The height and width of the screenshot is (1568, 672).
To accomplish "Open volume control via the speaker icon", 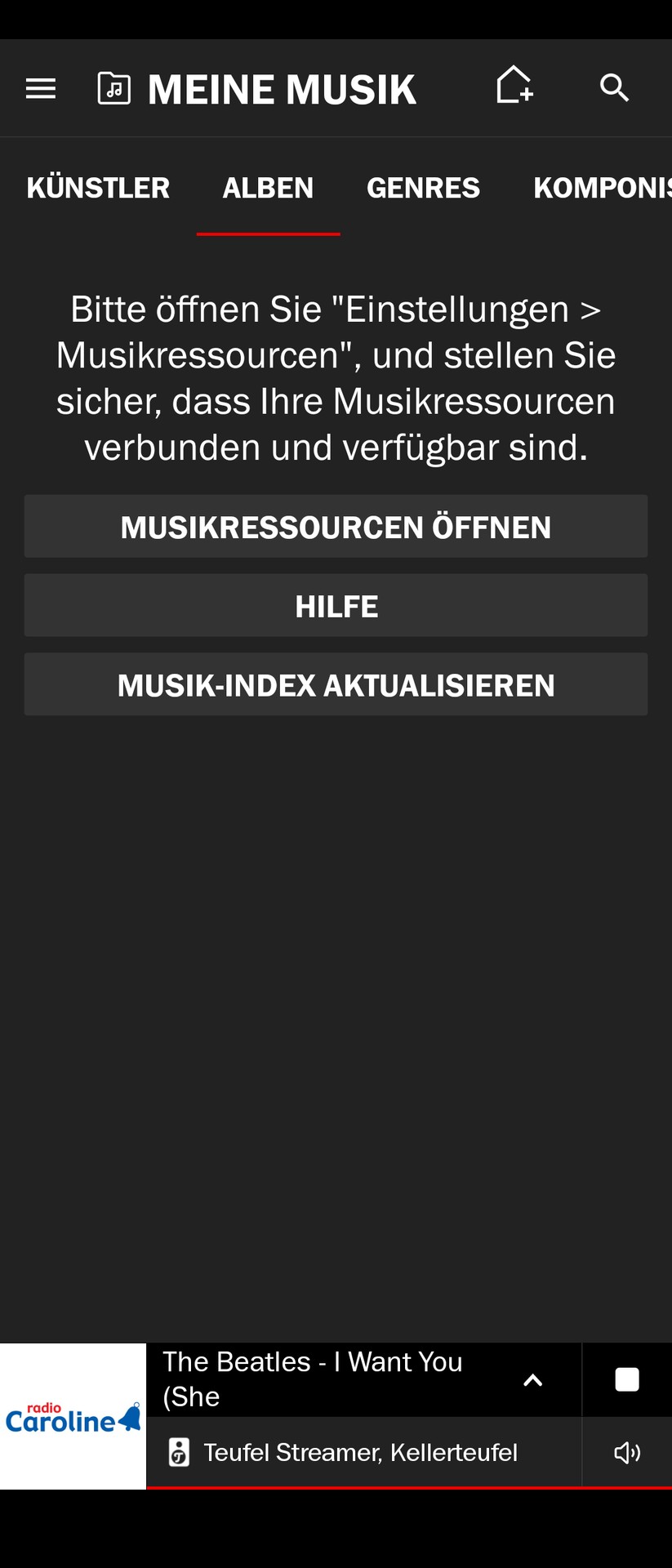I will pyautogui.click(x=626, y=1452).
